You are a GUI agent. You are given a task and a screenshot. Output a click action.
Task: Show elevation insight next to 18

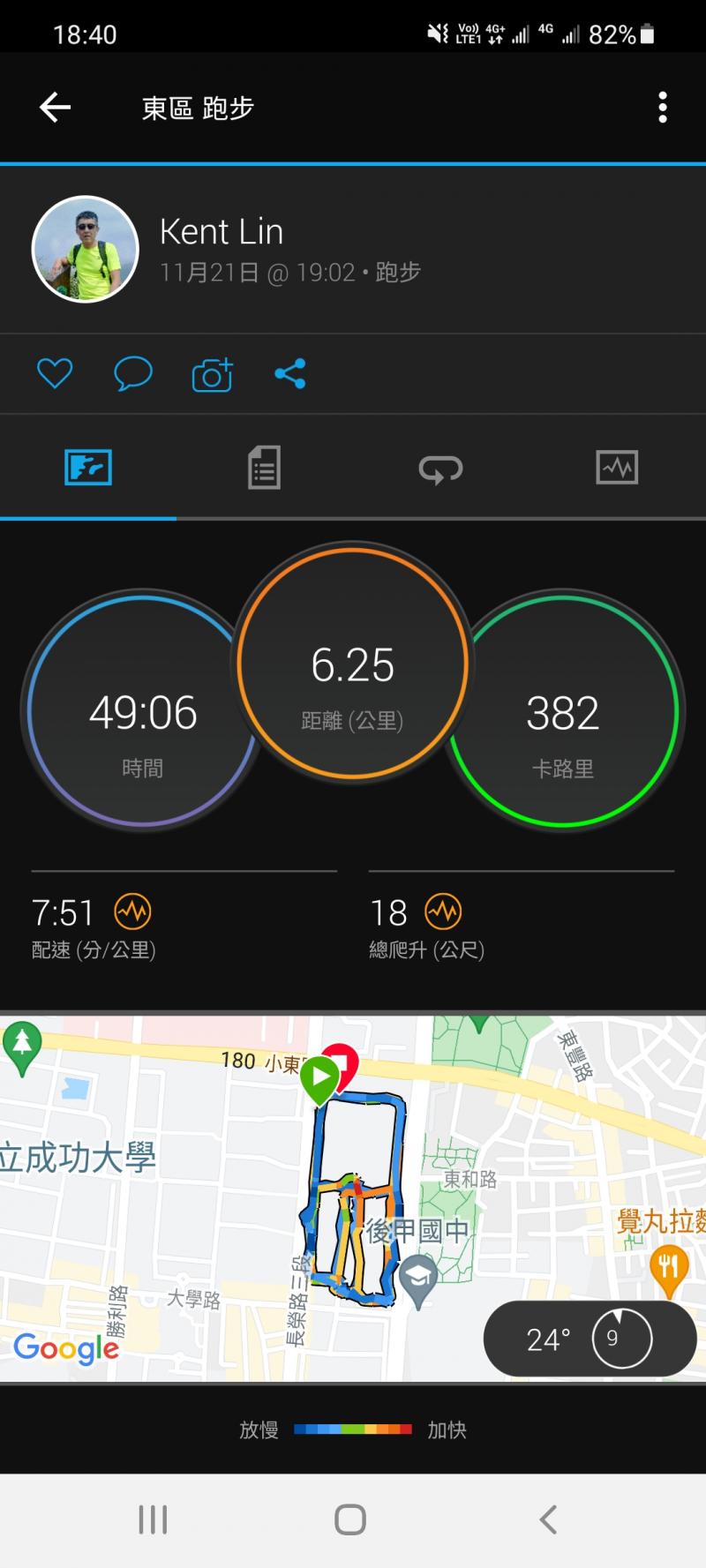[x=443, y=912]
